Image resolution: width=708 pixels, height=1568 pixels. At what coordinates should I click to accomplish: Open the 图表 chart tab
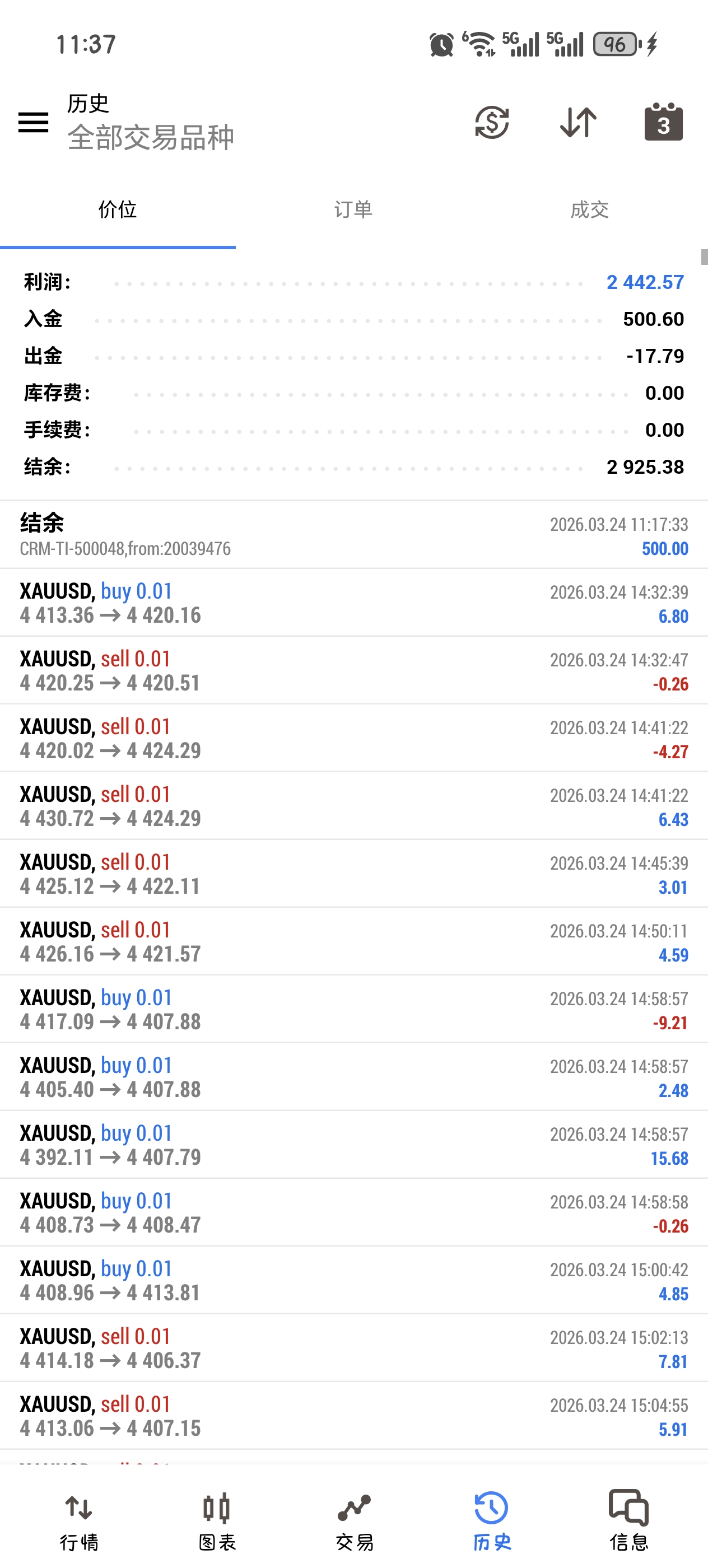pyautogui.click(x=217, y=1522)
